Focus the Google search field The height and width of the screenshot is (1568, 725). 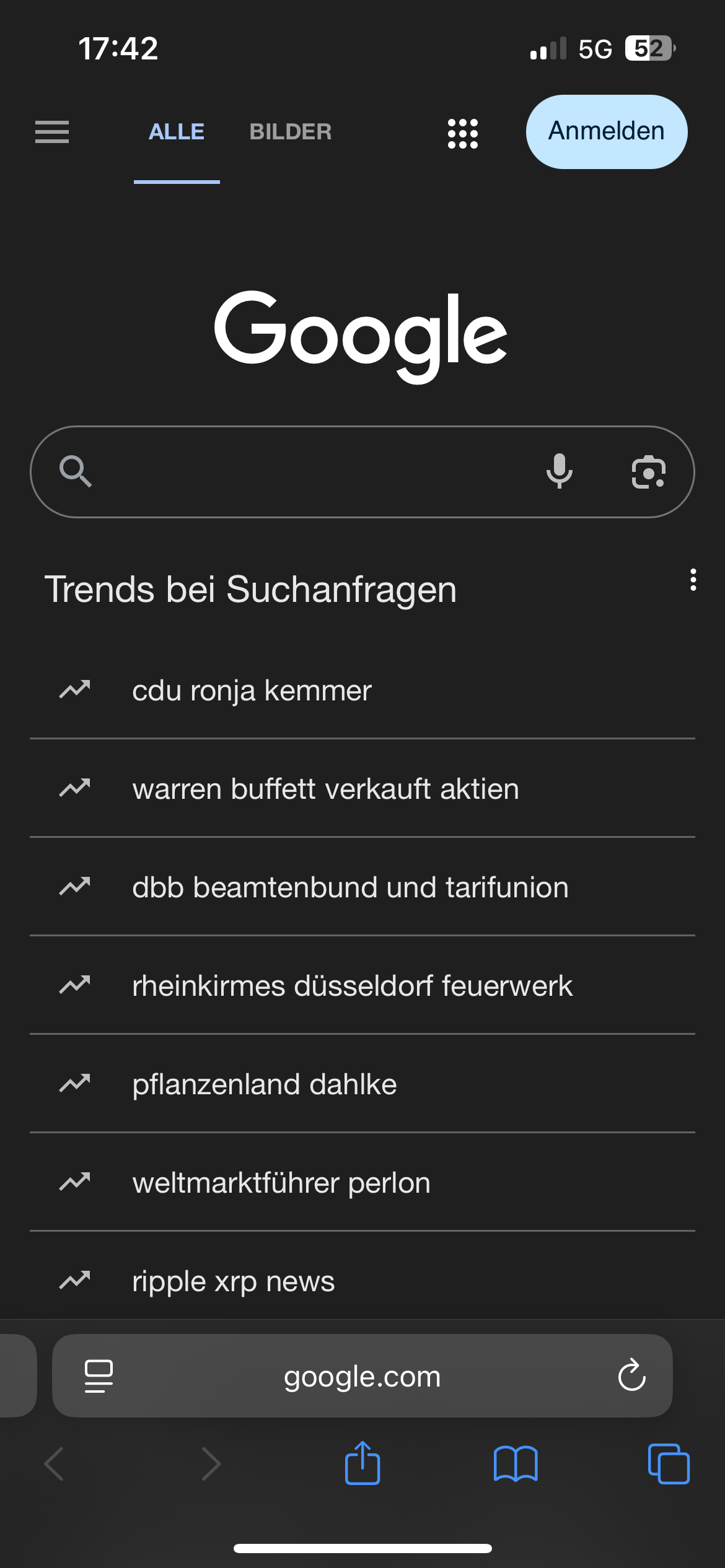pyautogui.click(x=310, y=472)
